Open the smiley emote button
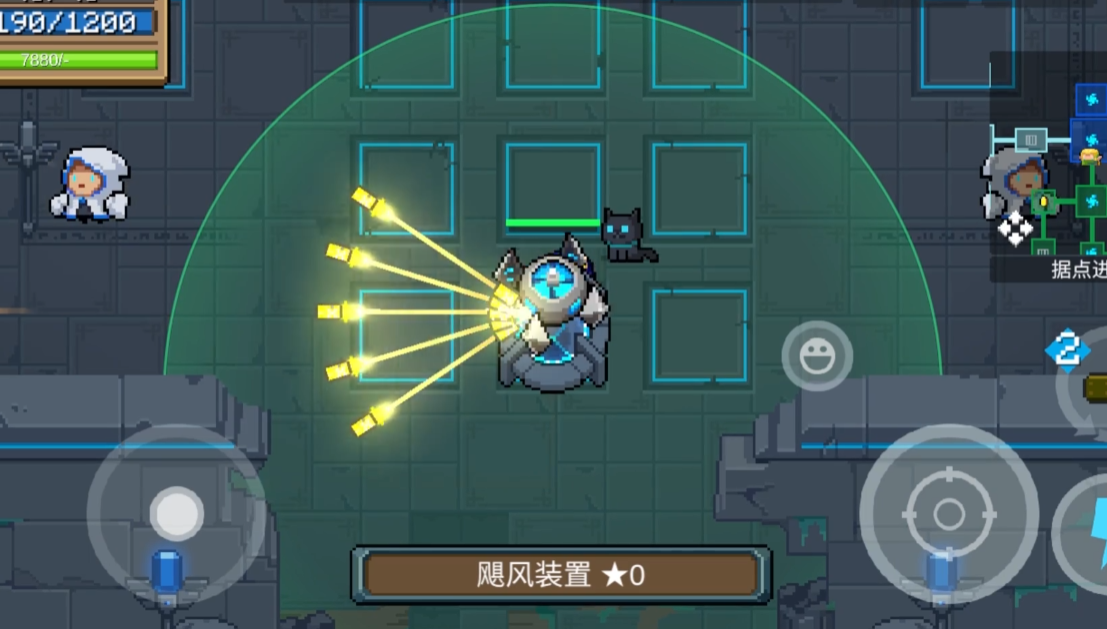 (817, 355)
